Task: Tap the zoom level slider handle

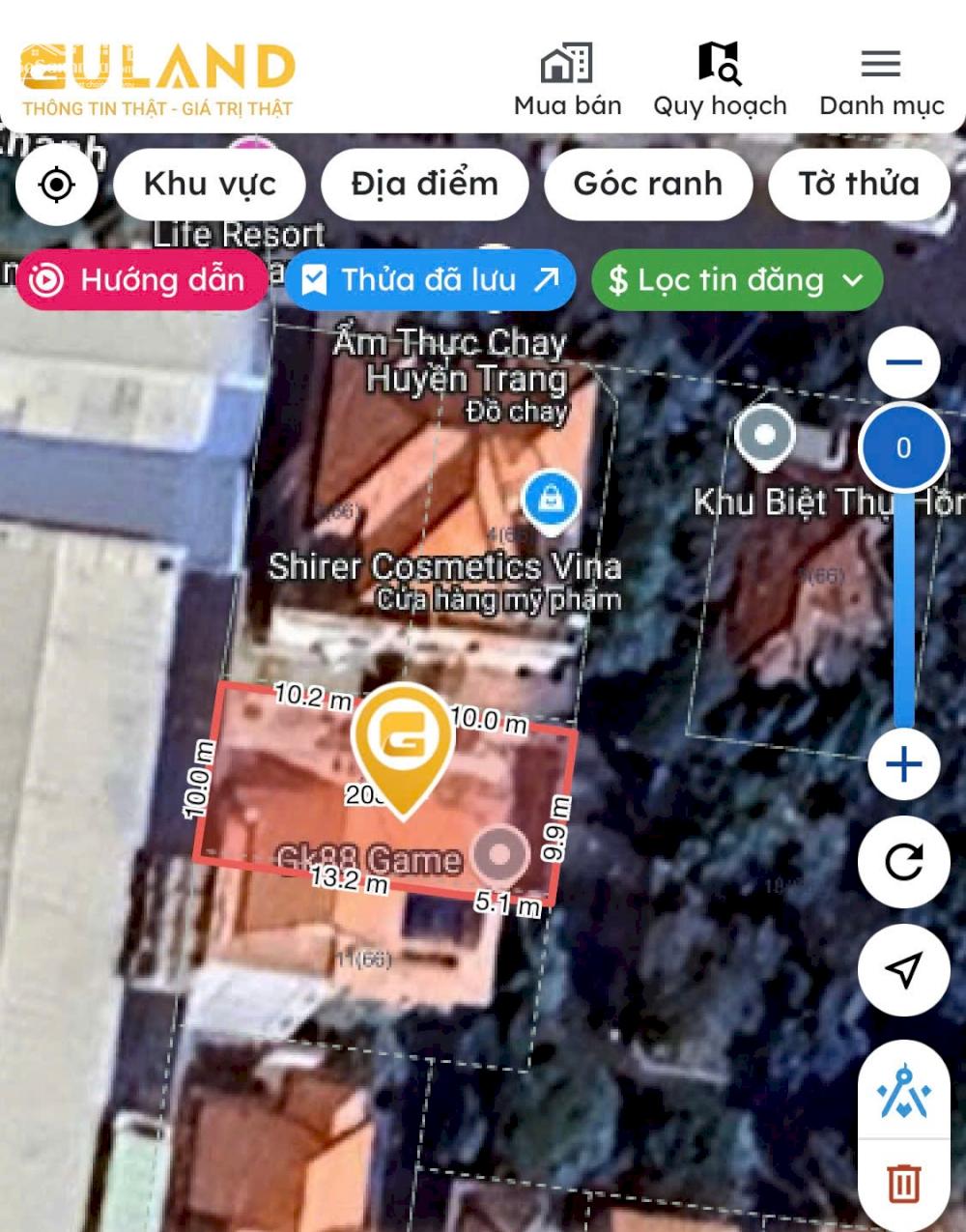Action: click(903, 447)
